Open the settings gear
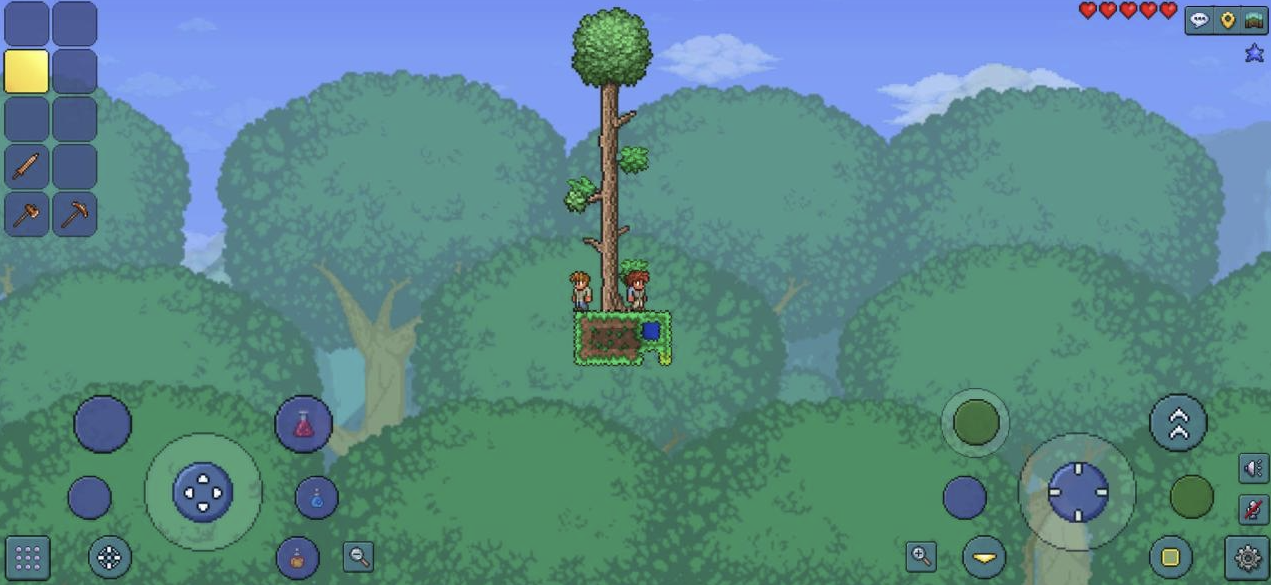1271x585 pixels. 1247,558
